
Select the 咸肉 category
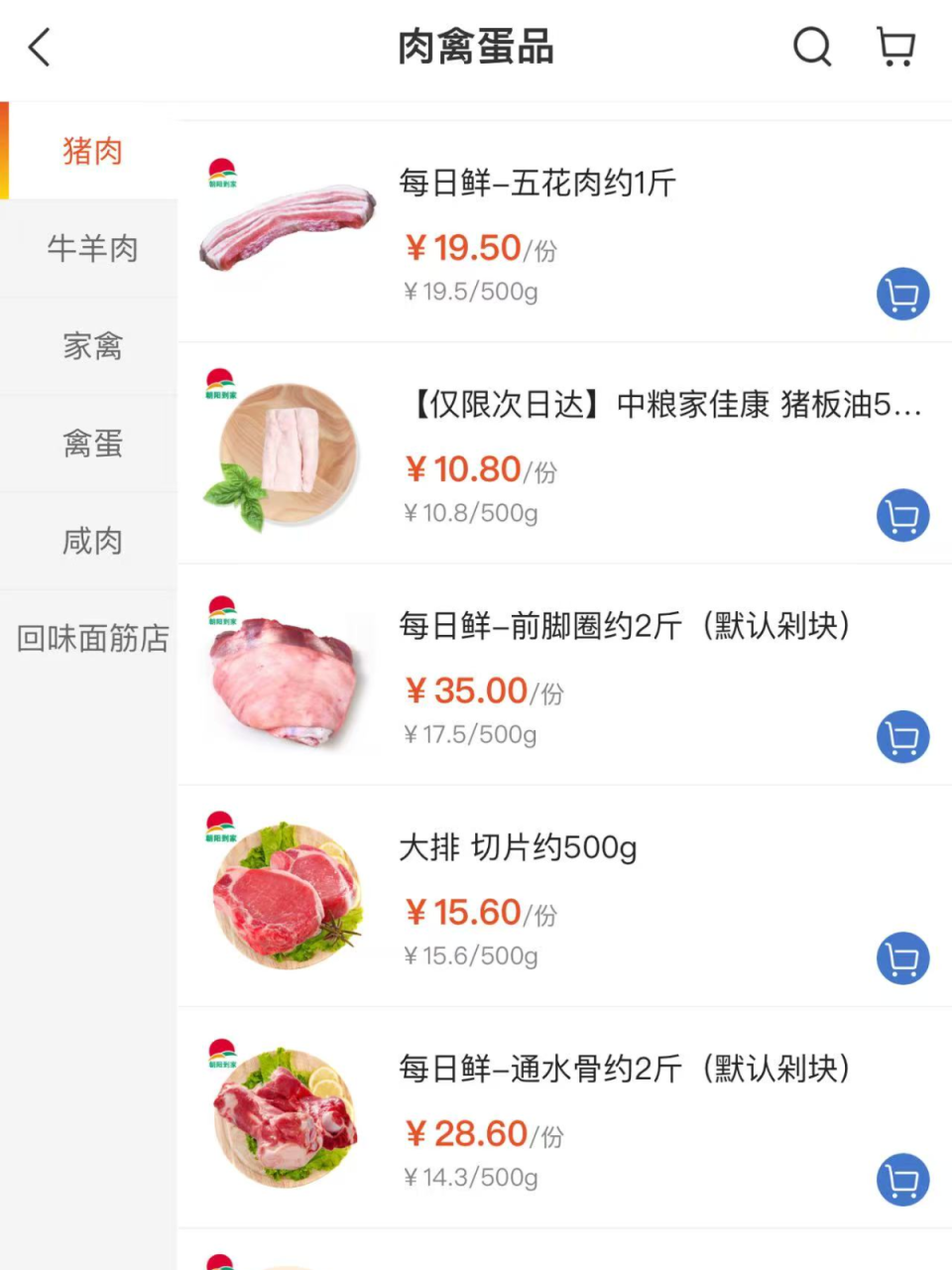[x=88, y=541]
